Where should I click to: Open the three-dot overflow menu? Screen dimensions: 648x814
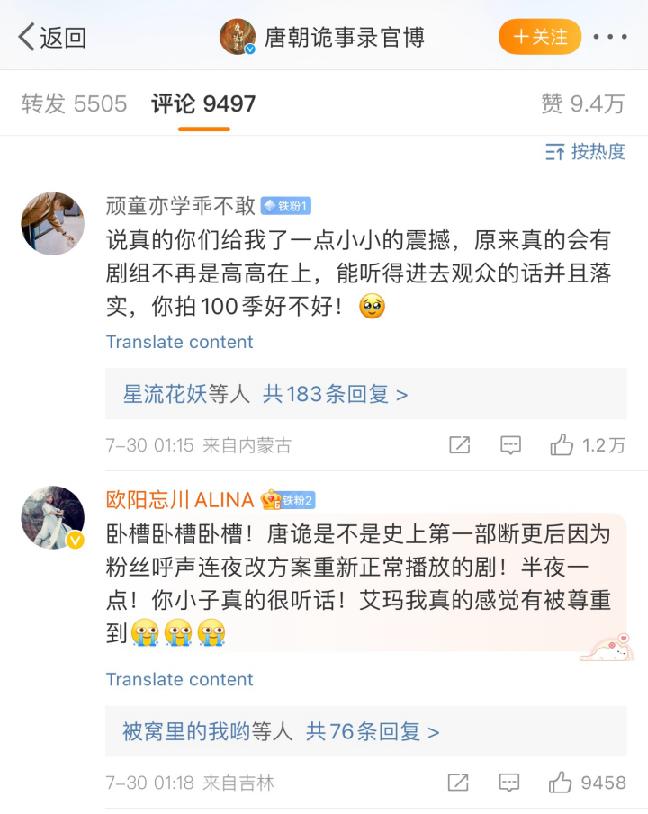point(610,38)
